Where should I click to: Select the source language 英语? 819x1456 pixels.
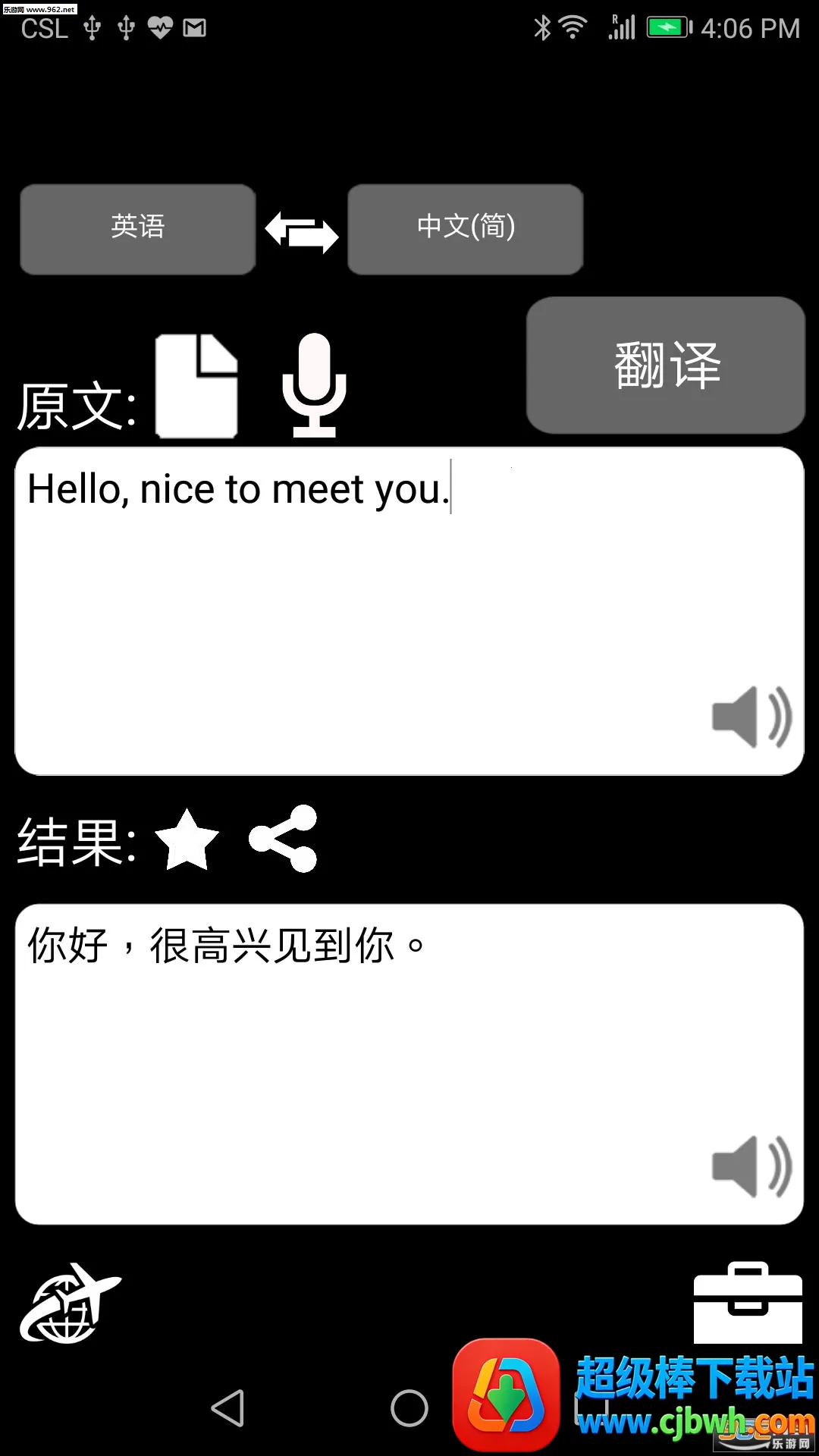coord(137,228)
